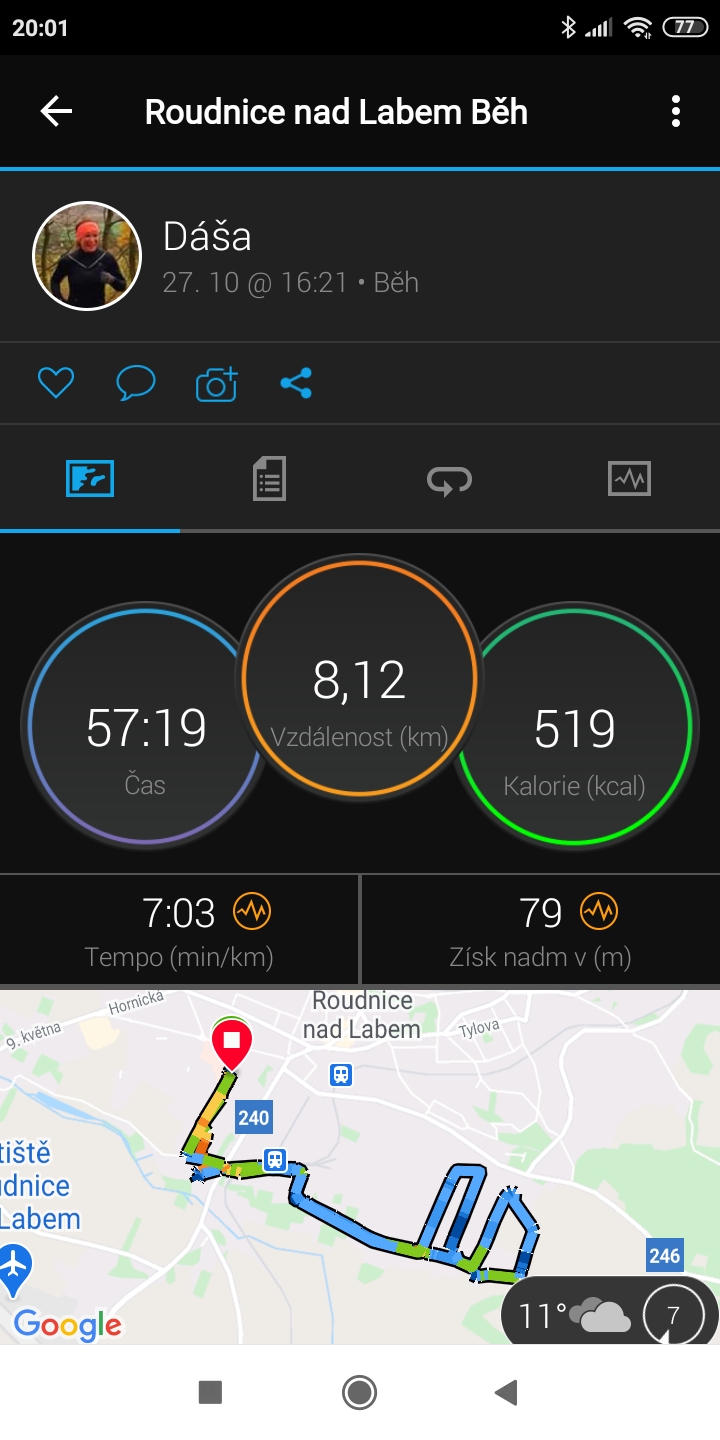Add a photo to the activity
Screen dimensions: 720x1440
[216, 383]
